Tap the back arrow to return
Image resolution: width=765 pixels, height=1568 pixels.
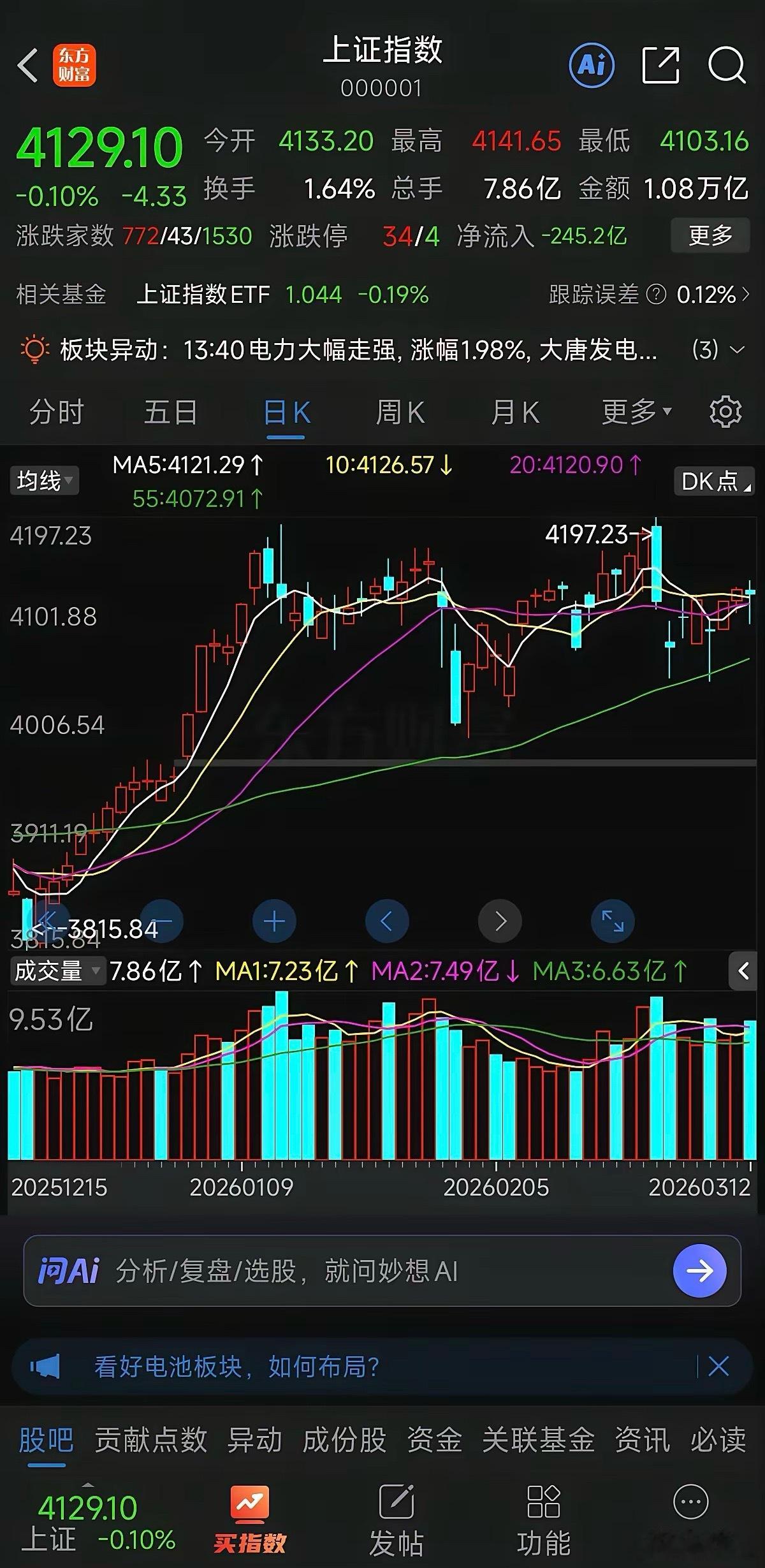pyautogui.click(x=27, y=66)
